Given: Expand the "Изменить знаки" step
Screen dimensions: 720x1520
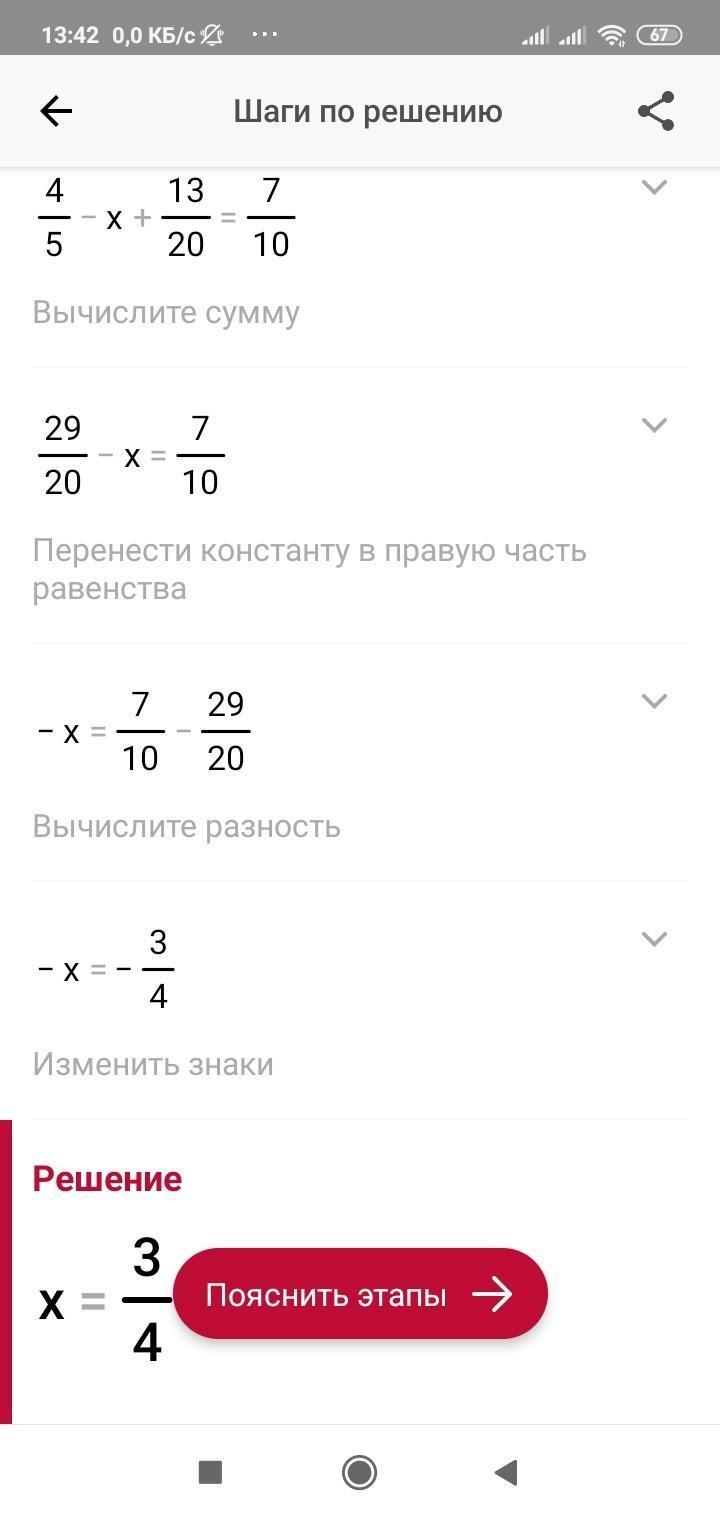Looking at the screenshot, I should tap(654, 939).
